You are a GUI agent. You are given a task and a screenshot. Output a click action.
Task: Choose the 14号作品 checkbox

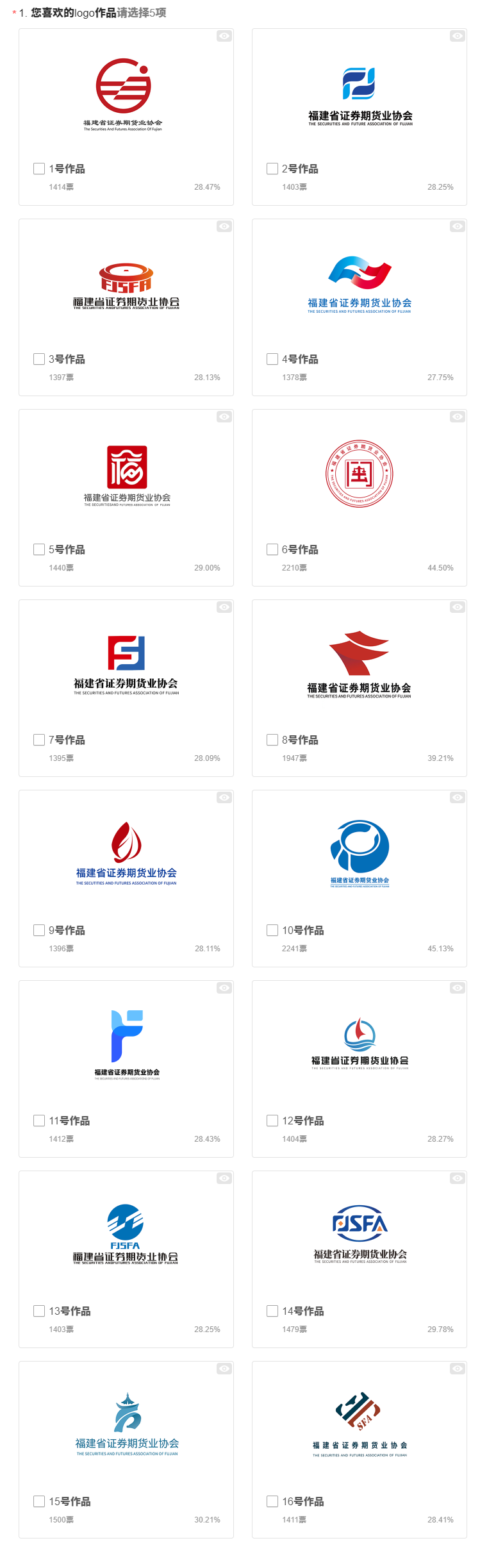pos(272,1311)
